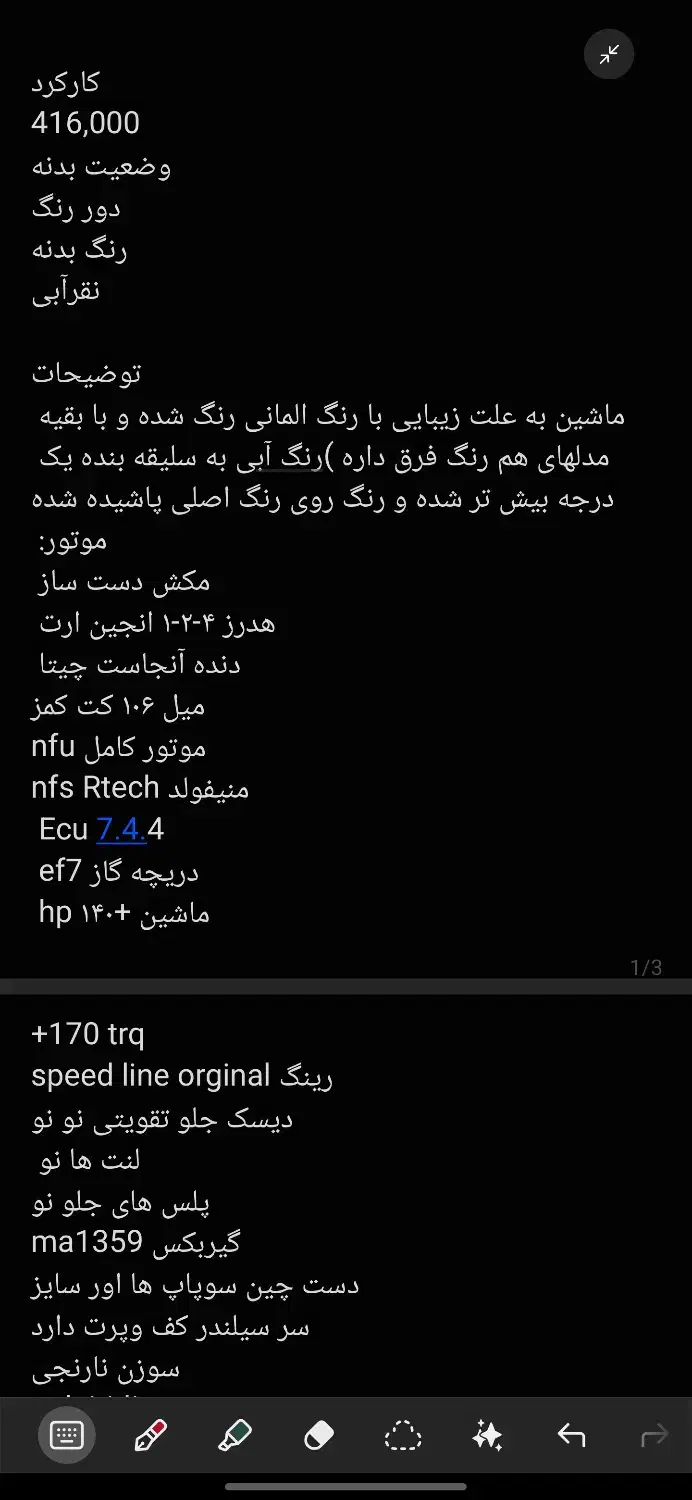Undo the last edit
692x1500 pixels.
[571, 1437]
